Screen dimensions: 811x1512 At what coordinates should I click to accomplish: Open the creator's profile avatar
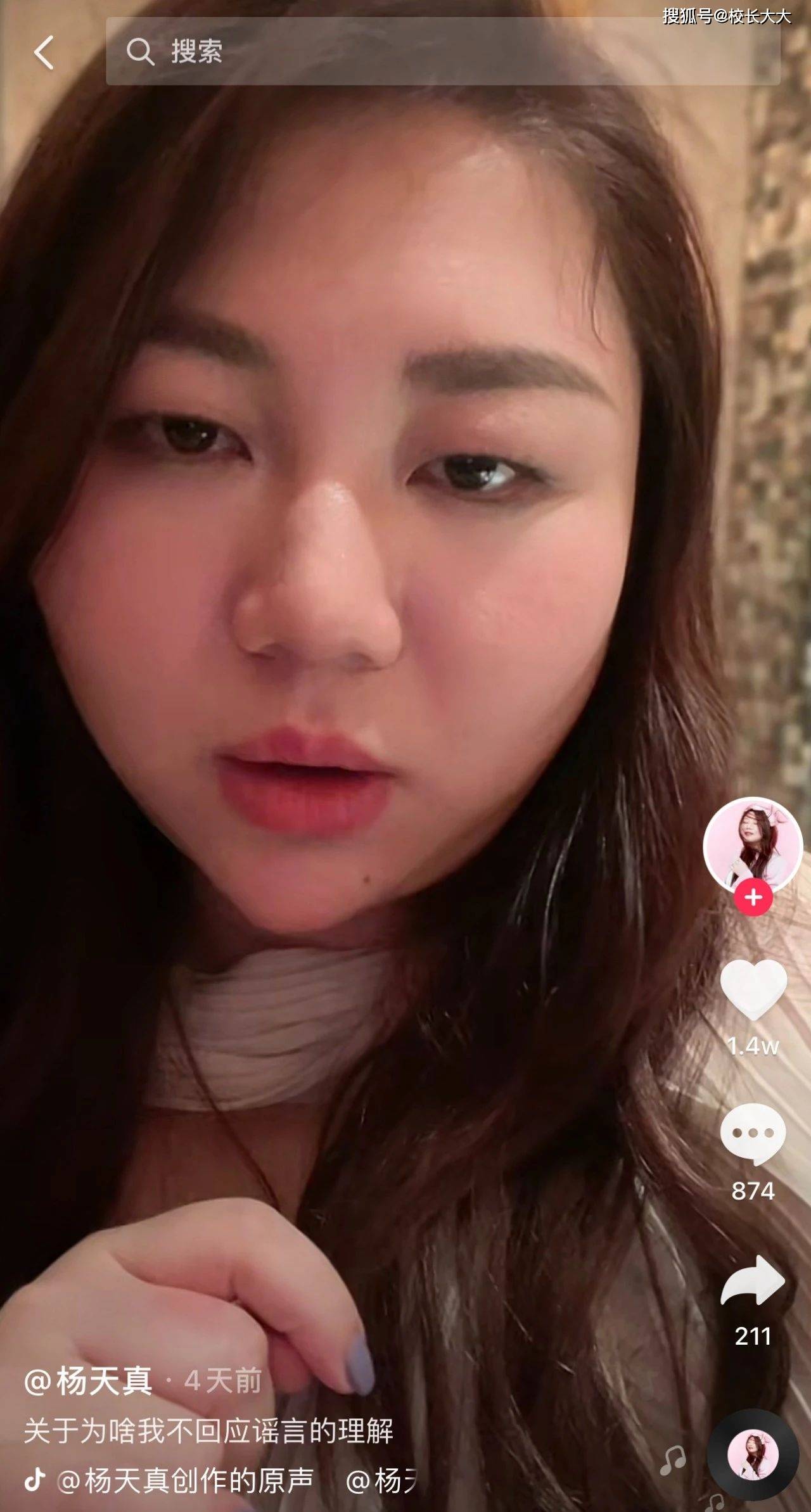(753, 845)
